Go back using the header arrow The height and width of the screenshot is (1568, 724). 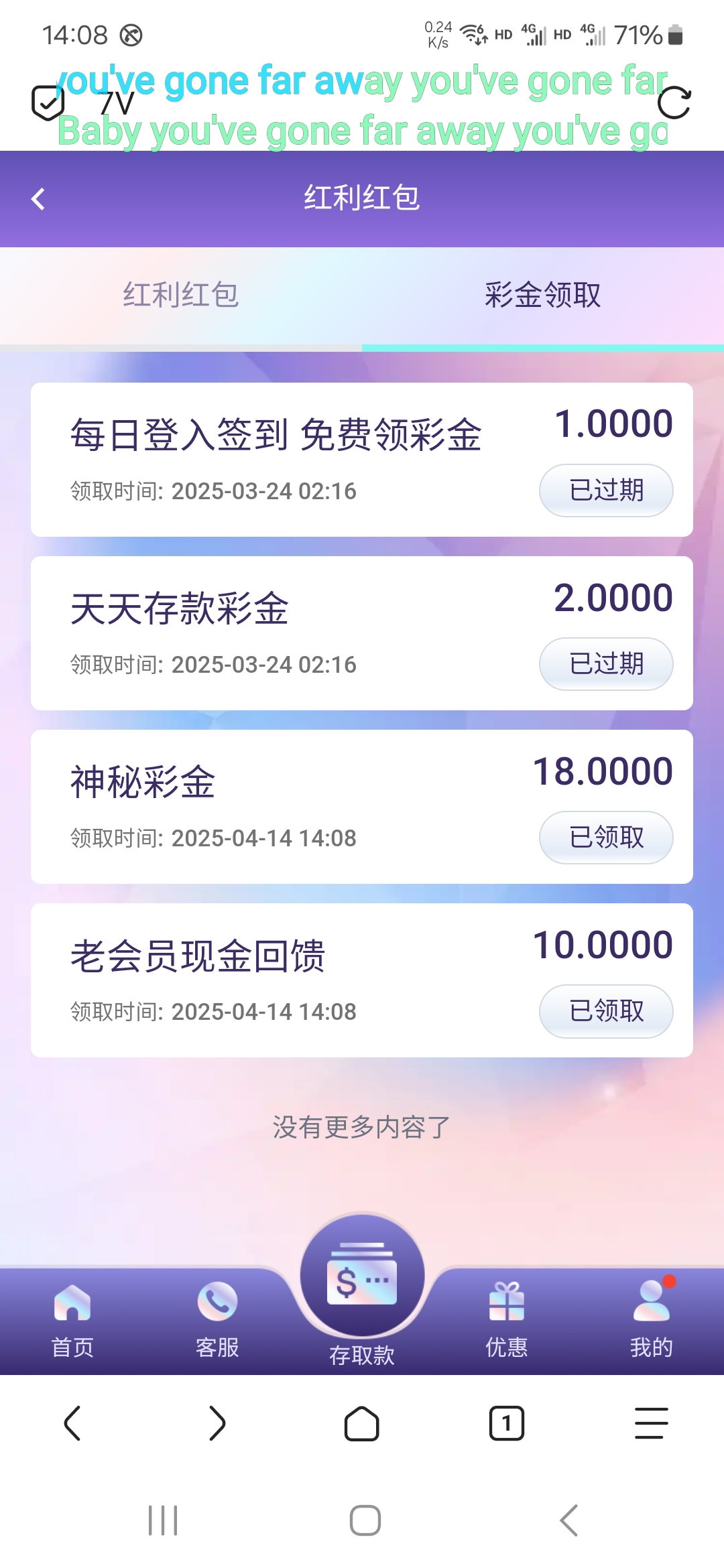38,199
